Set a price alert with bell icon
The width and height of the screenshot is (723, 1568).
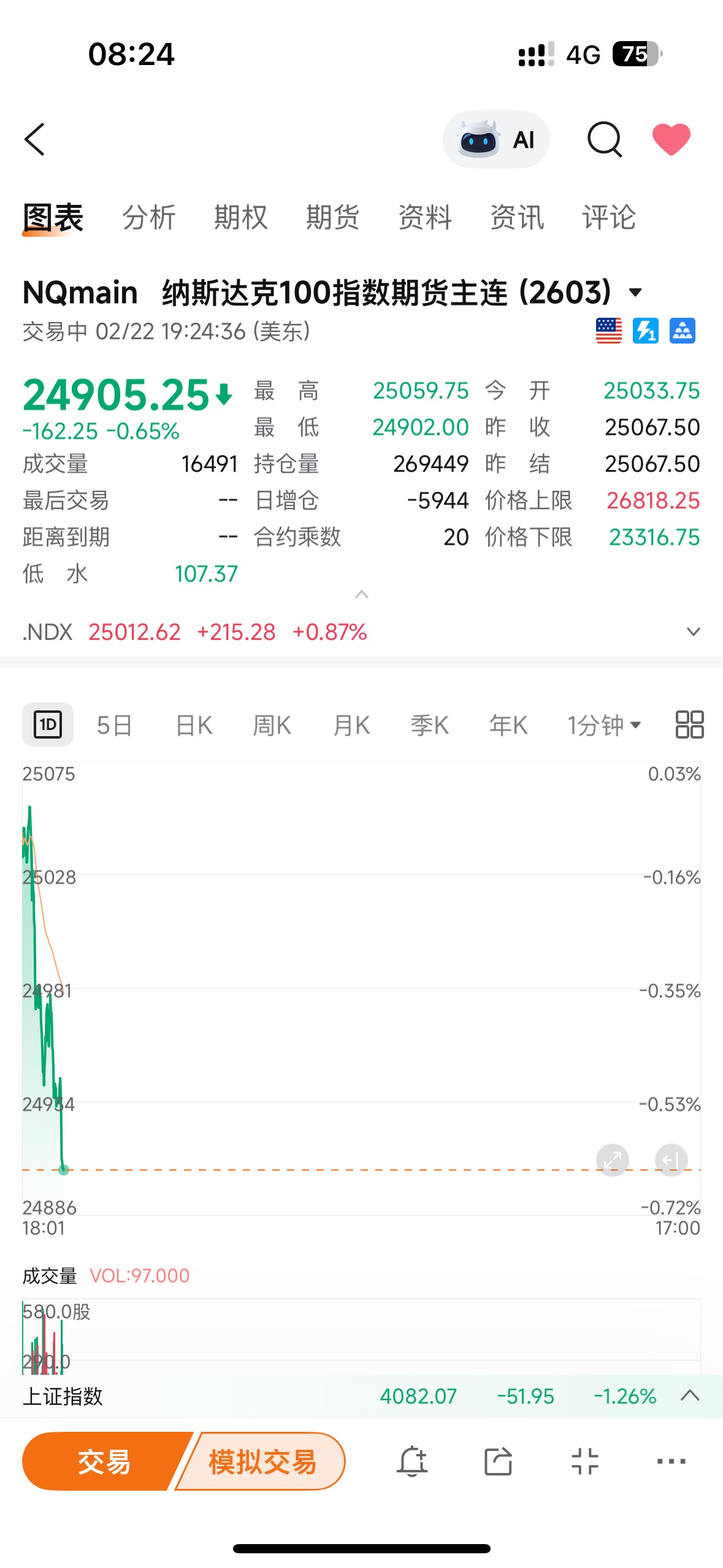(x=412, y=1462)
